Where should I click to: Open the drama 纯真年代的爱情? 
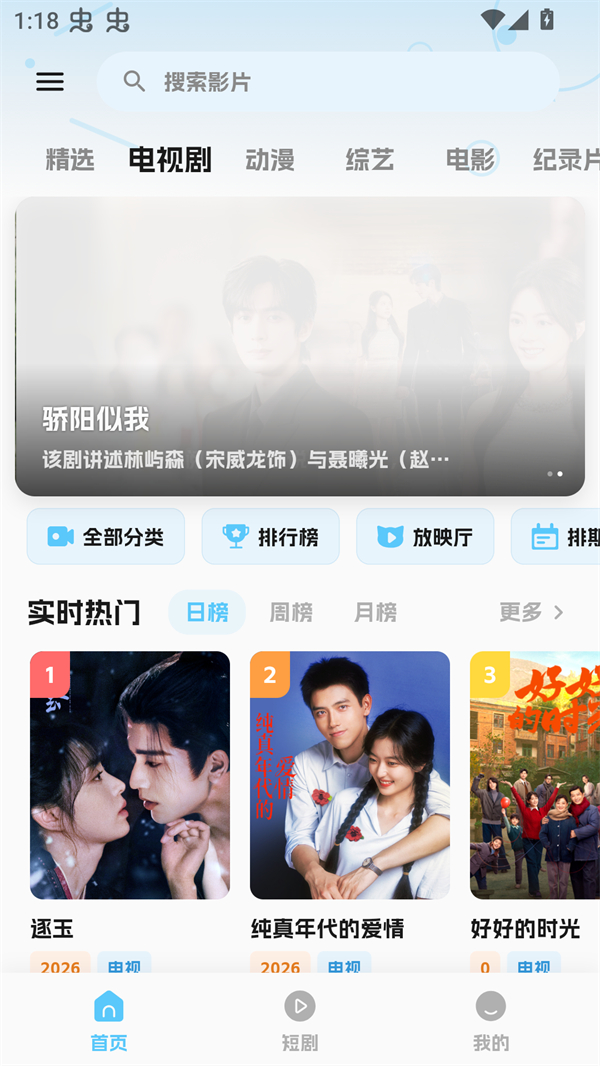point(350,775)
